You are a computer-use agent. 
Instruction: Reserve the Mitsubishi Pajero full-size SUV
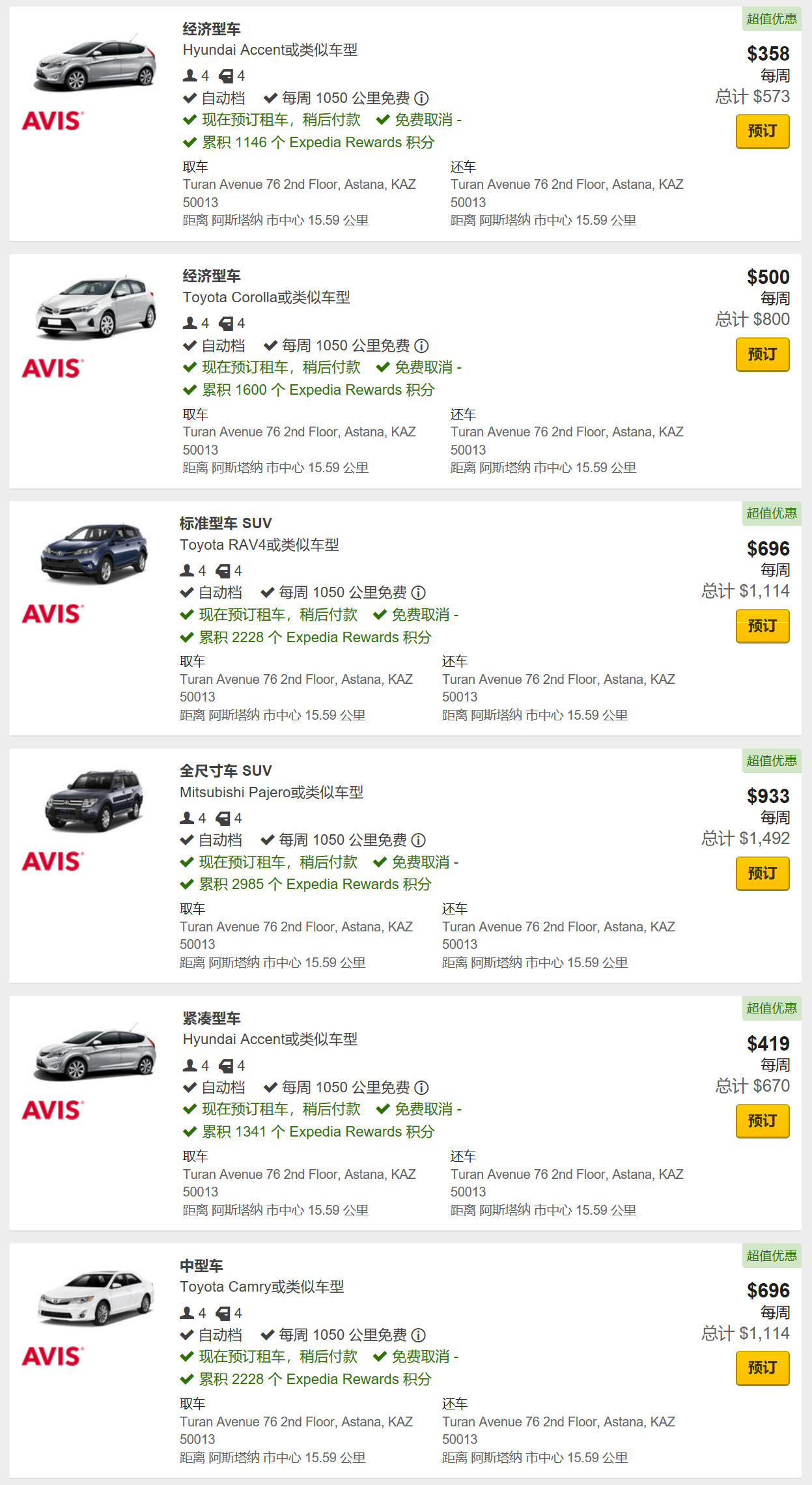pos(763,873)
